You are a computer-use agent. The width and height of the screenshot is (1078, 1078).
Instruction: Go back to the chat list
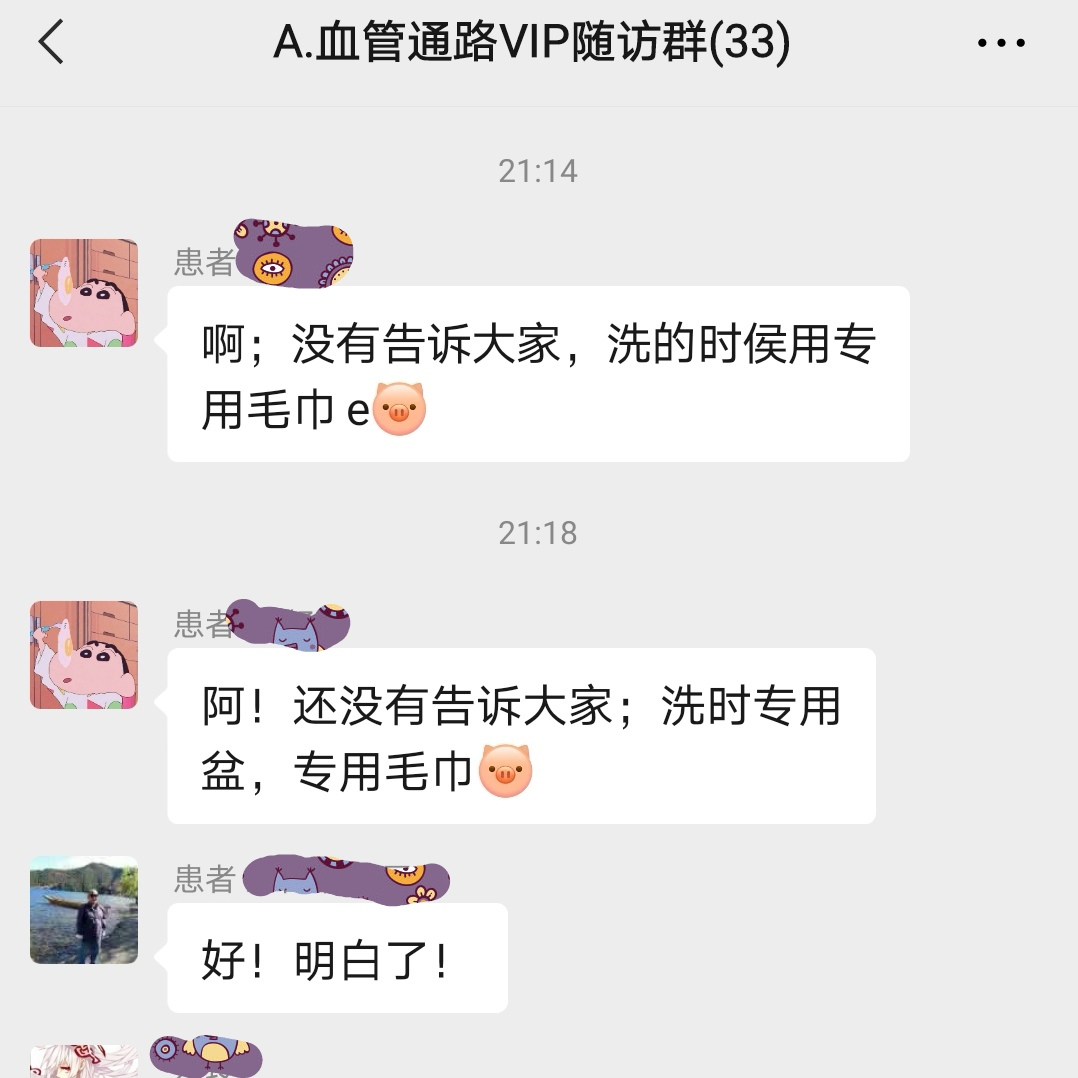click(x=51, y=43)
